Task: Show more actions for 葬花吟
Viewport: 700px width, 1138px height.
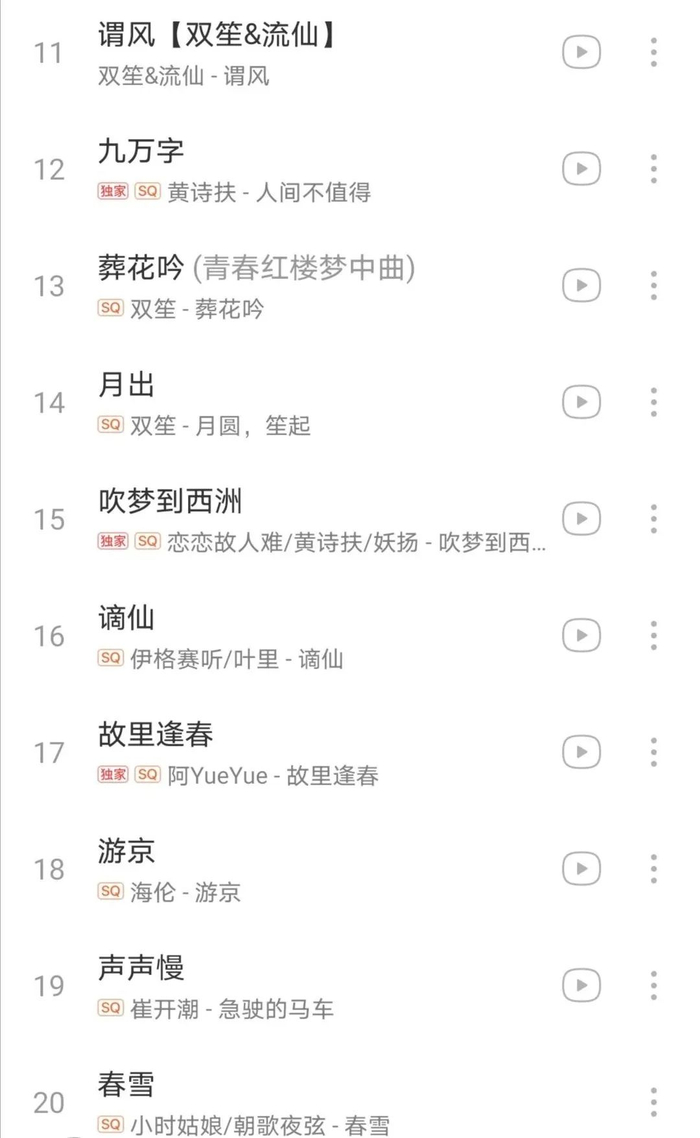Action: 653,286
